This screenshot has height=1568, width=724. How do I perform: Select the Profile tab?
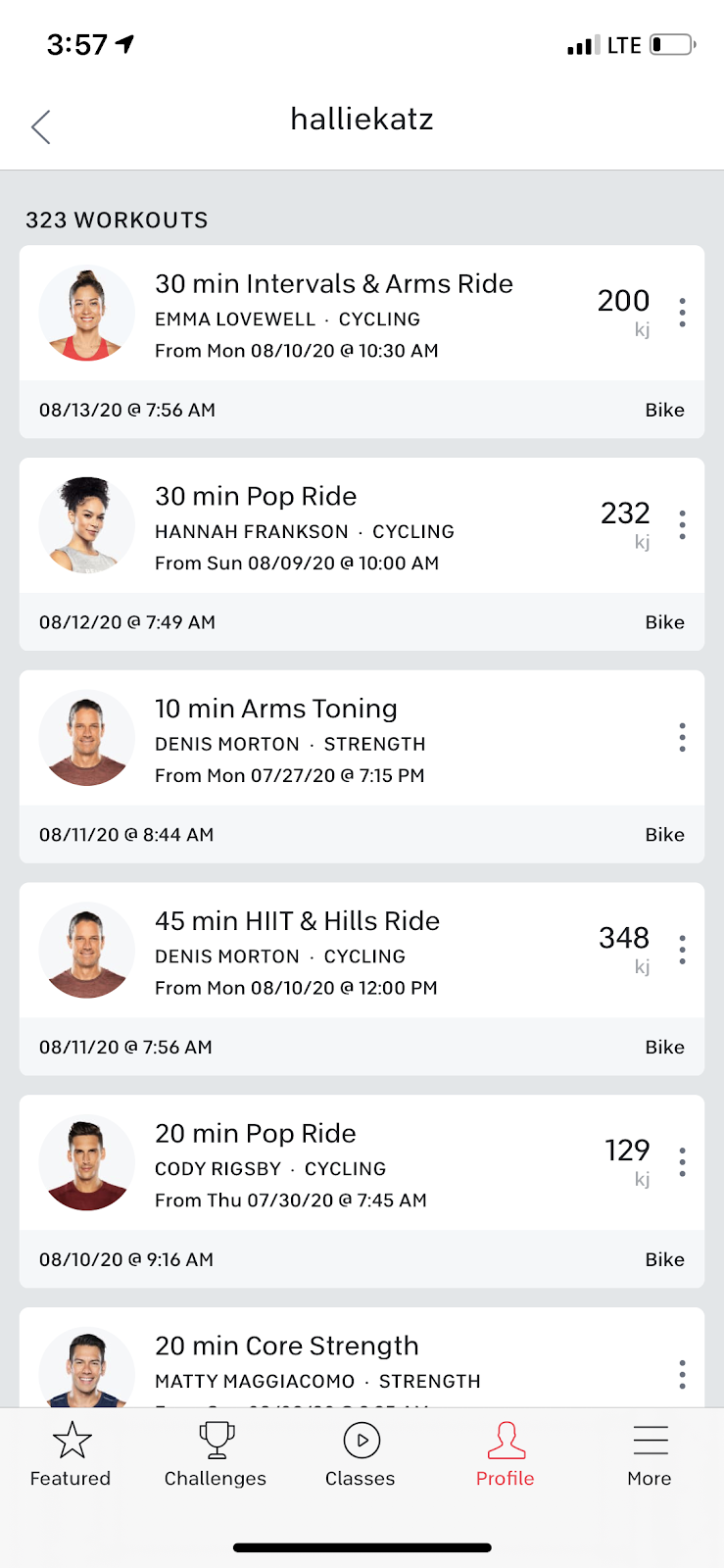pos(506,1455)
